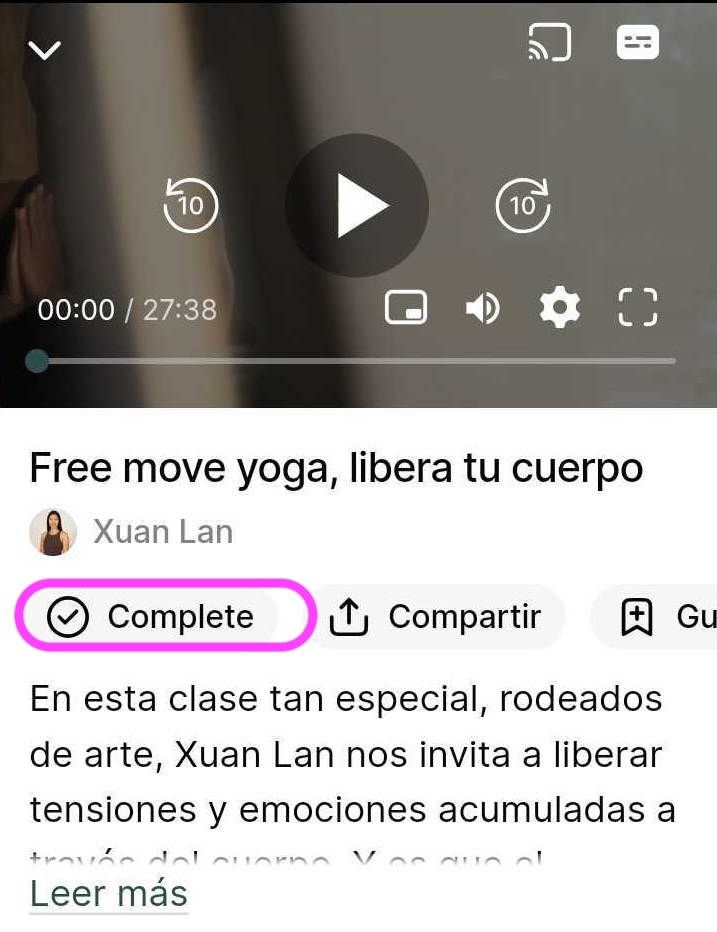This screenshot has height=932, width=717.
Task: Skip forward 10 seconds
Action: click(x=523, y=206)
